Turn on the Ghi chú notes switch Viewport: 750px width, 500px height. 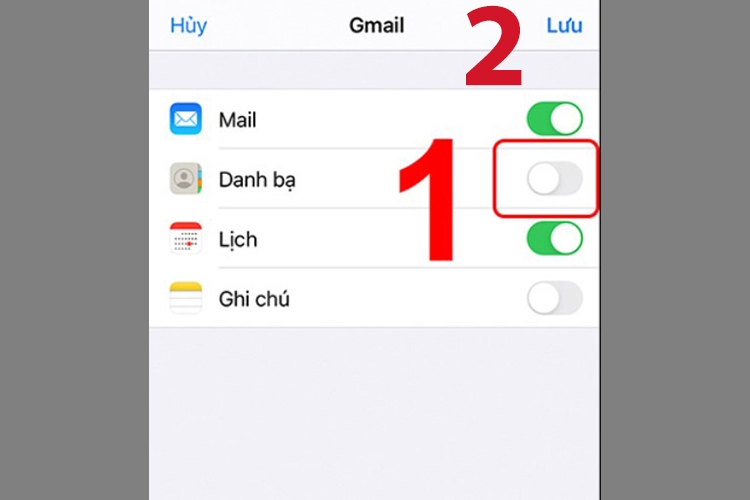[x=554, y=298]
